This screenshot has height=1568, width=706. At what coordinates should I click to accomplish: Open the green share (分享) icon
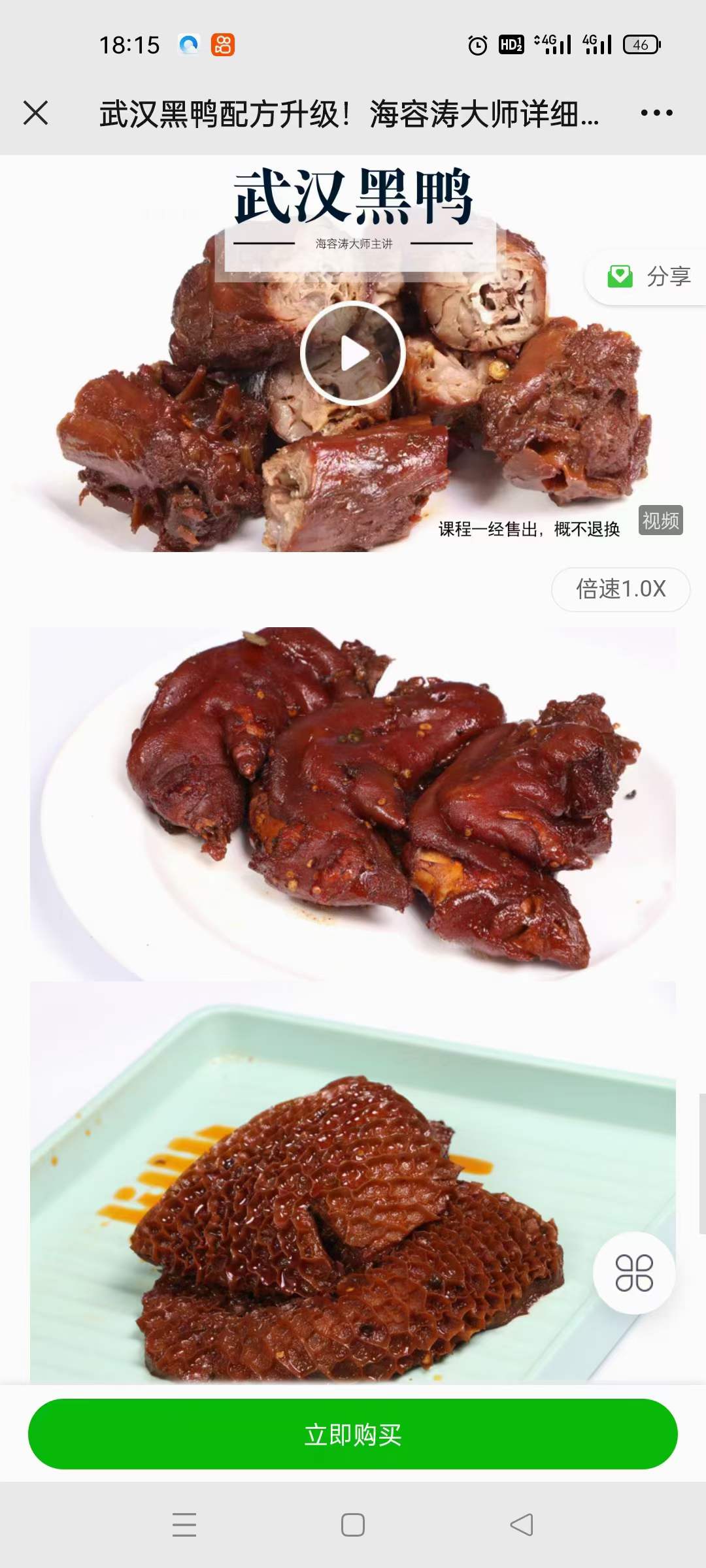[620, 278]
